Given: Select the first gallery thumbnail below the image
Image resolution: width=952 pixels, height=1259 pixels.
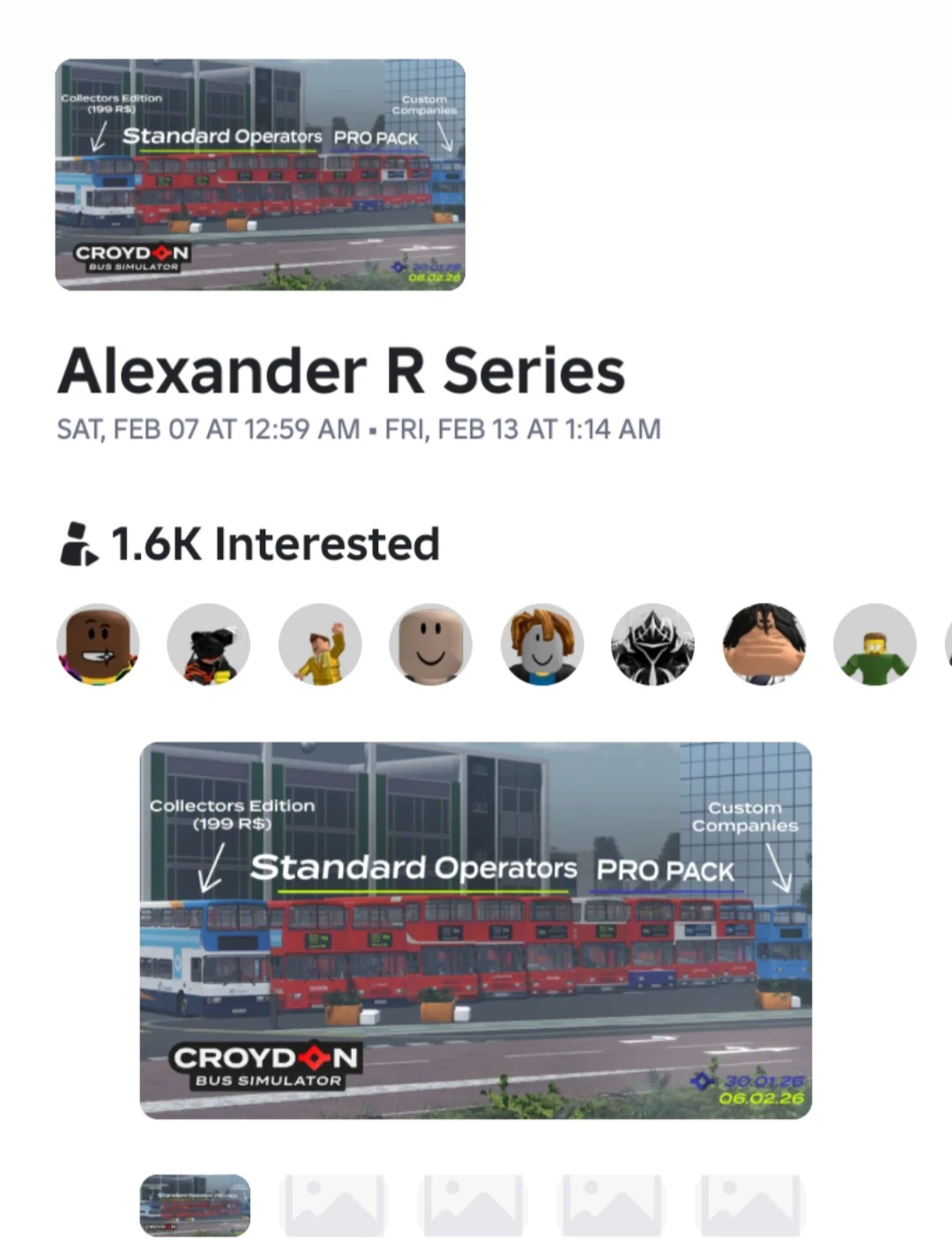Looking at the screenshot, I should click(x=195, y=1204).
